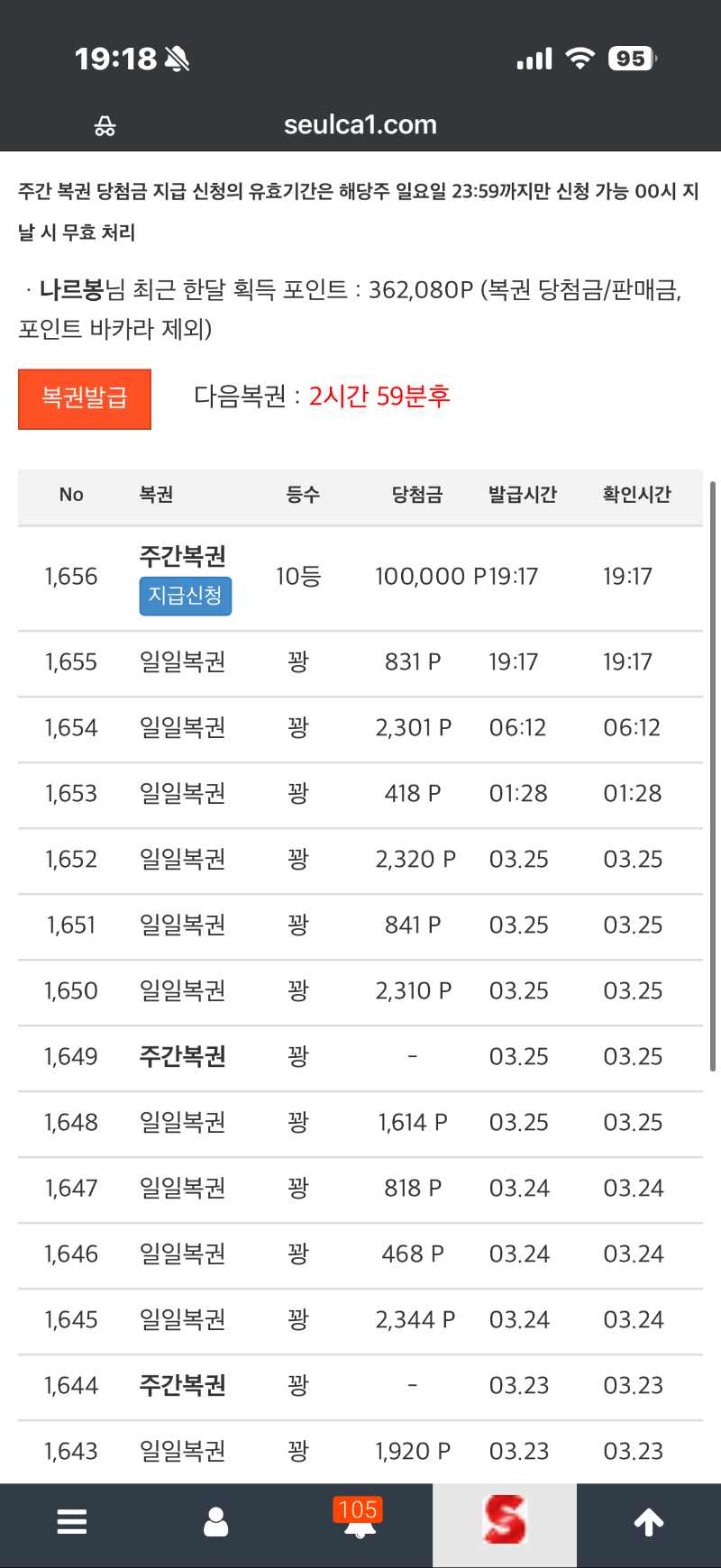Open the user profile icon
This screenshot has width=721, height=1568.
[216, 1522]
